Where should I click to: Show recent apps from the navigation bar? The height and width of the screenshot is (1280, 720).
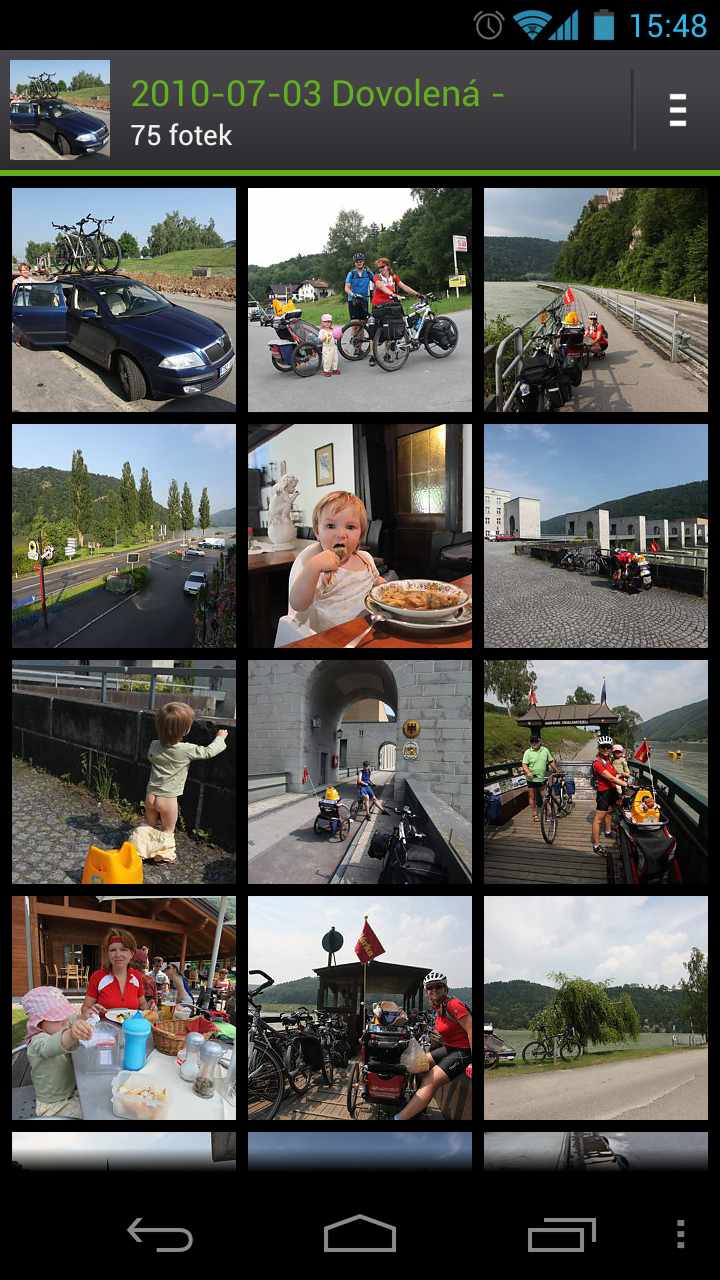pyautogui.click(x=561, y=1235)
